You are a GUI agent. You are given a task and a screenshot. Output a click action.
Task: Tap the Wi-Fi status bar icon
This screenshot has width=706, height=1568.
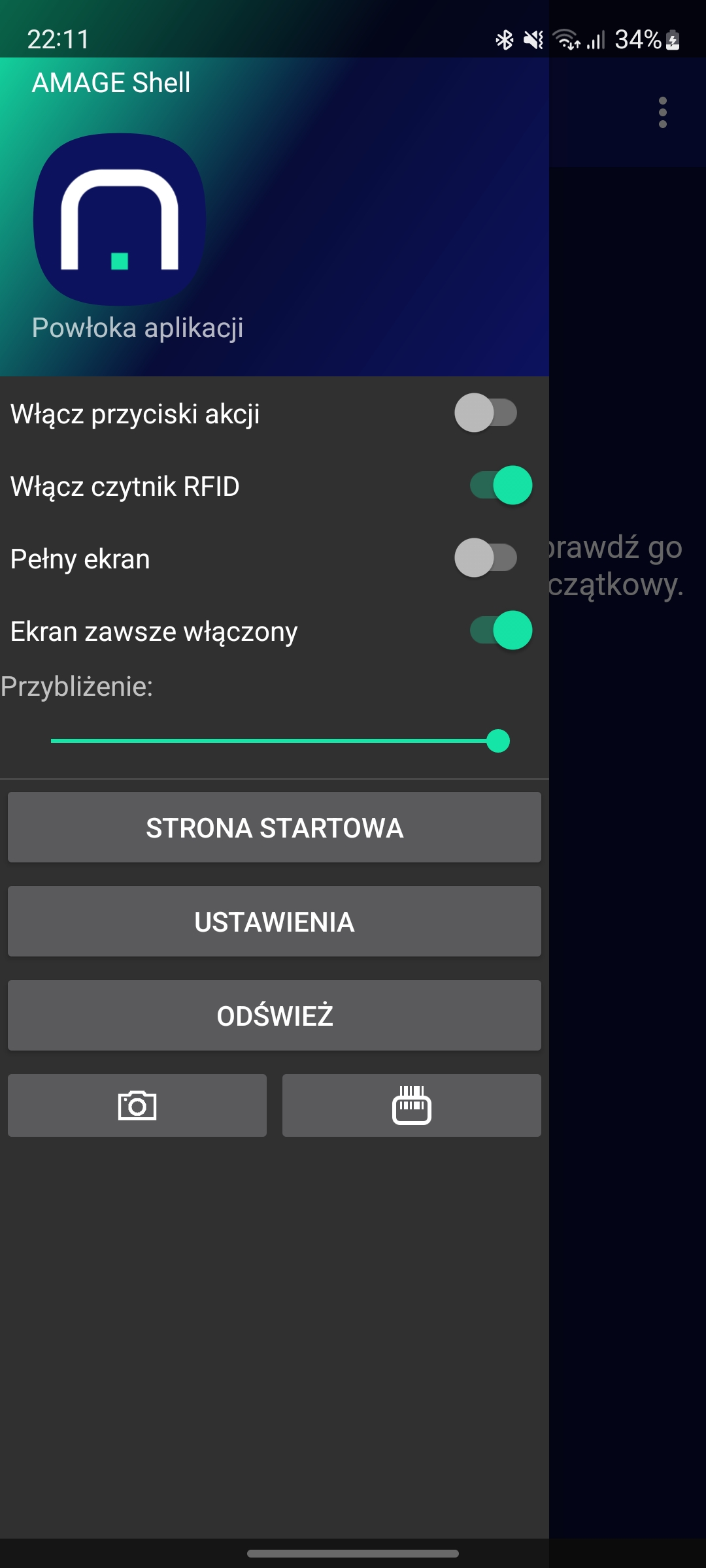point(566,39)
